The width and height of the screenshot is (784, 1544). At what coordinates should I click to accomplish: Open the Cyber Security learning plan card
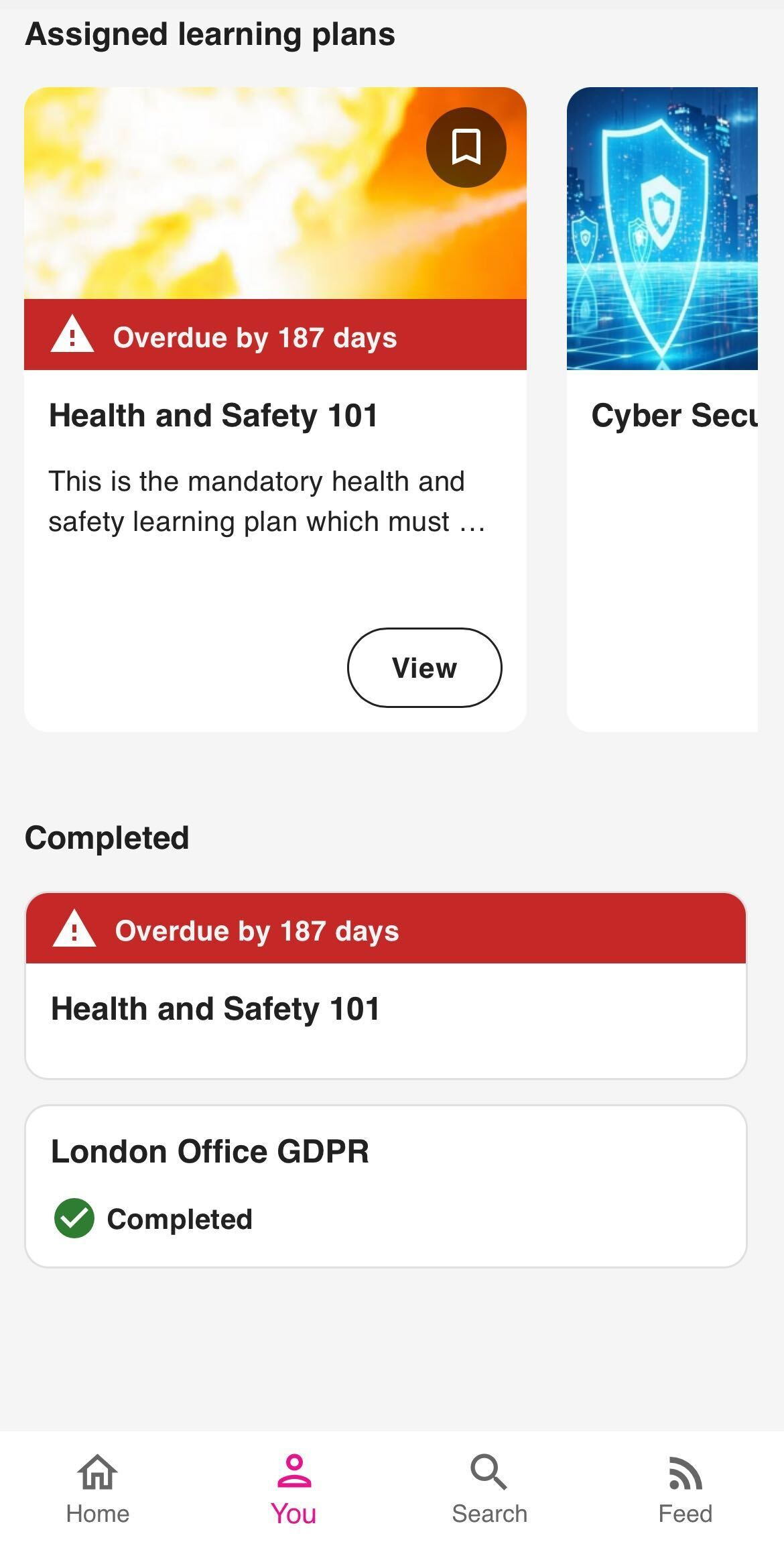pos(662,409)
